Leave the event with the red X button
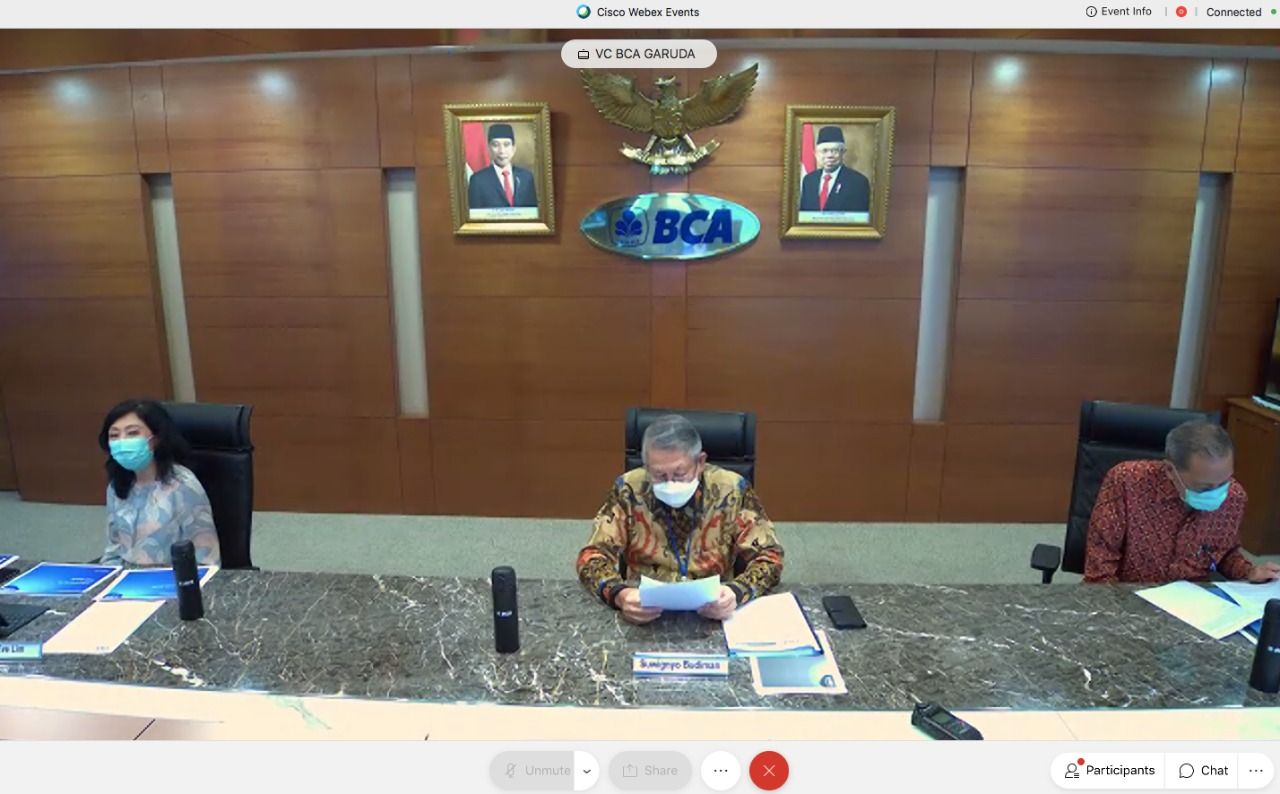This screenshot has width=1280, height=794. point(769,771)
